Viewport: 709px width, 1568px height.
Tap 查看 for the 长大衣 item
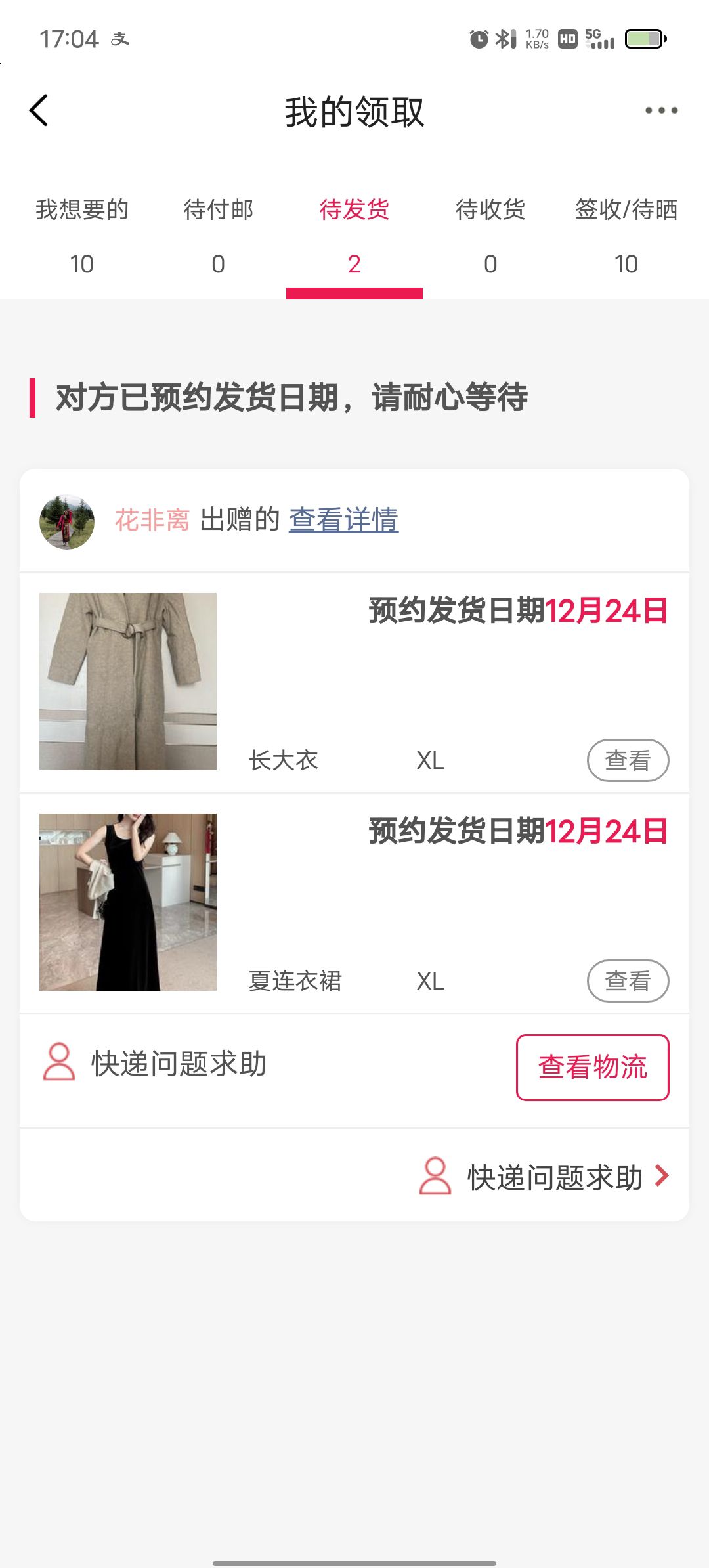[x=628, y=760]
